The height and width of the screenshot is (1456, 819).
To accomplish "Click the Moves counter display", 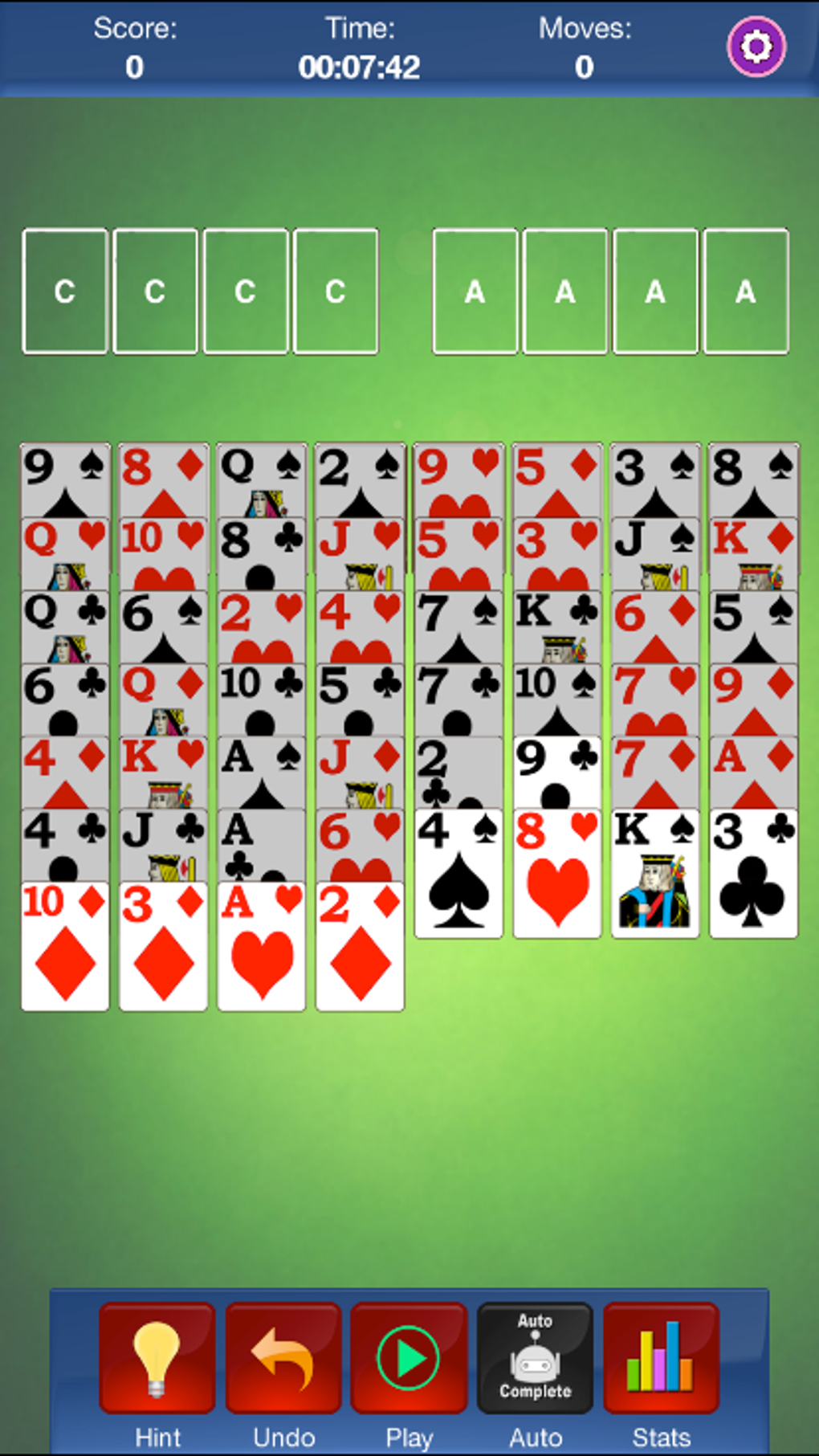I will [x=584, y=48].
